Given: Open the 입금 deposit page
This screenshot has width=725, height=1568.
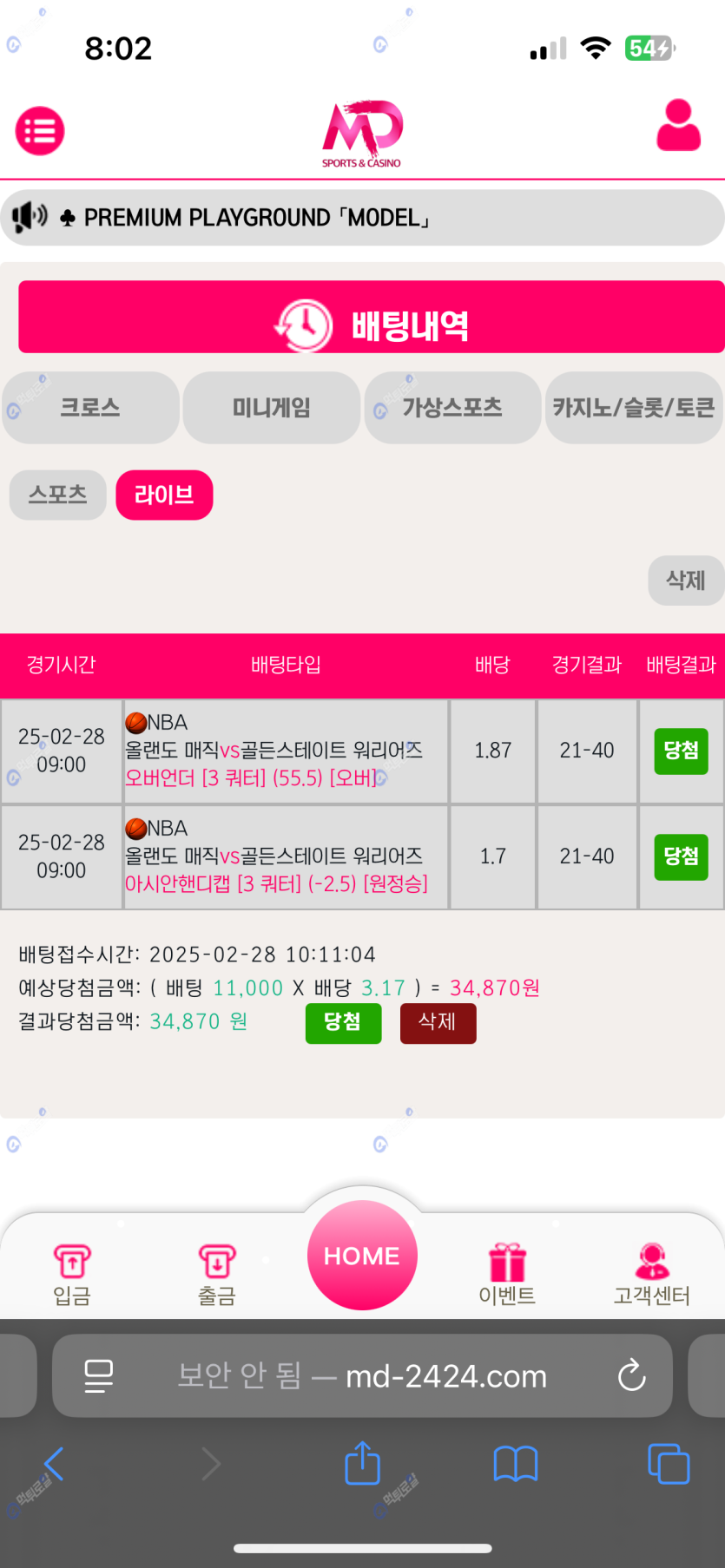Looking at the screenshot, I should point(72,1274).
